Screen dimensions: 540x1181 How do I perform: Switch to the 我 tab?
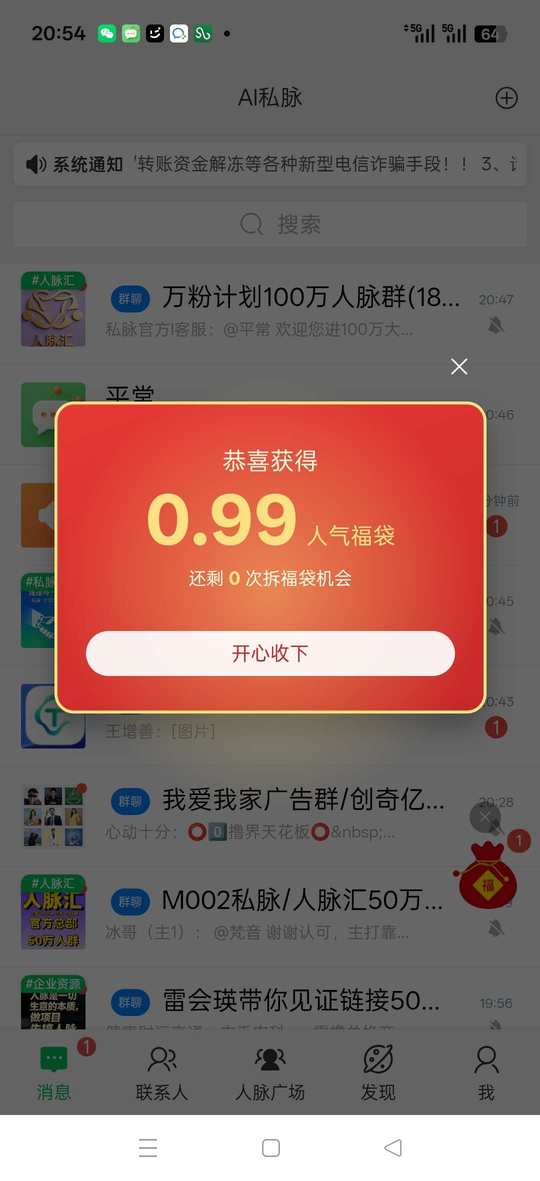pos(486,1073)
